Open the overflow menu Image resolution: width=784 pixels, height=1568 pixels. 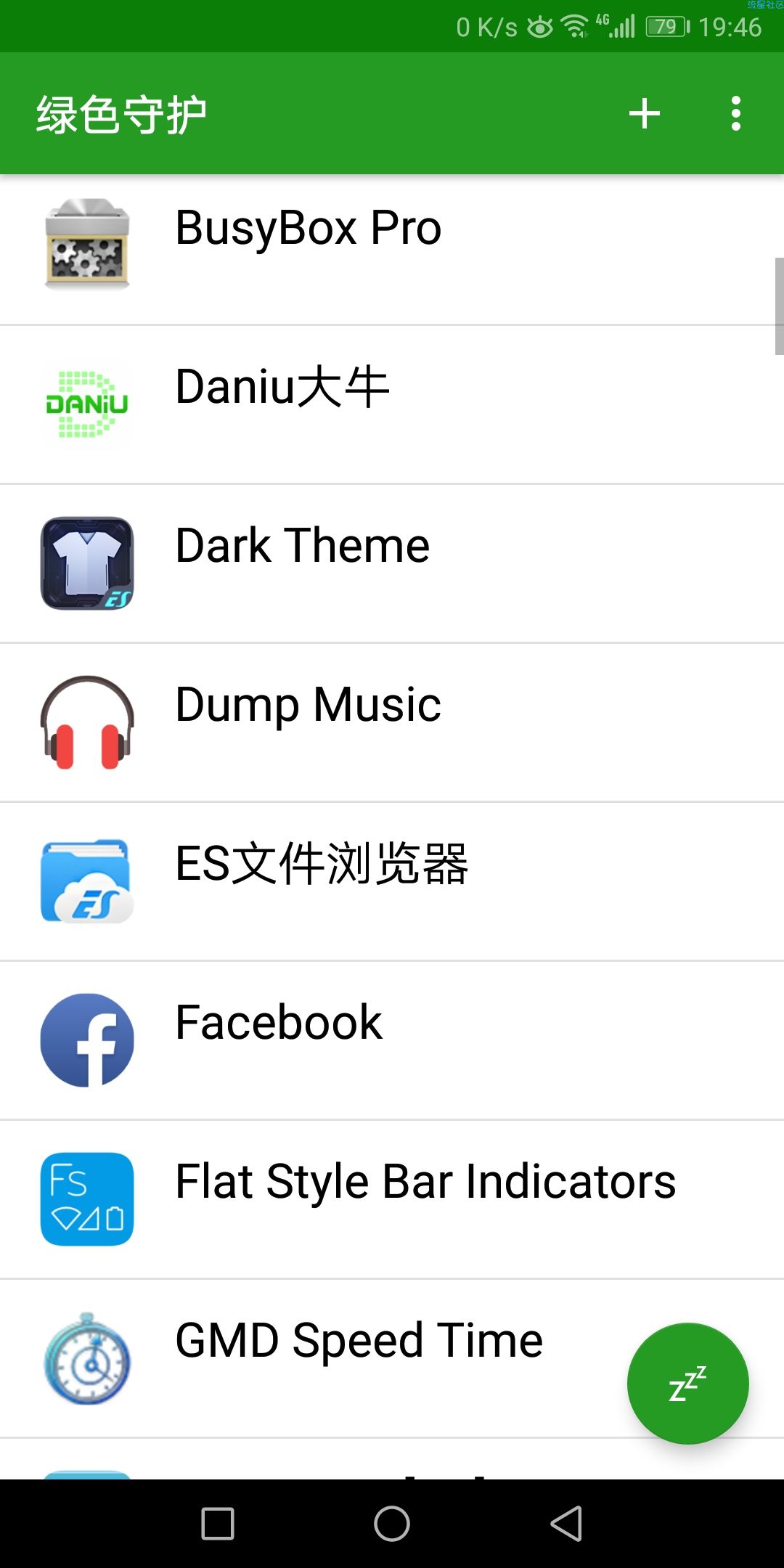click(x=736, y=114)
